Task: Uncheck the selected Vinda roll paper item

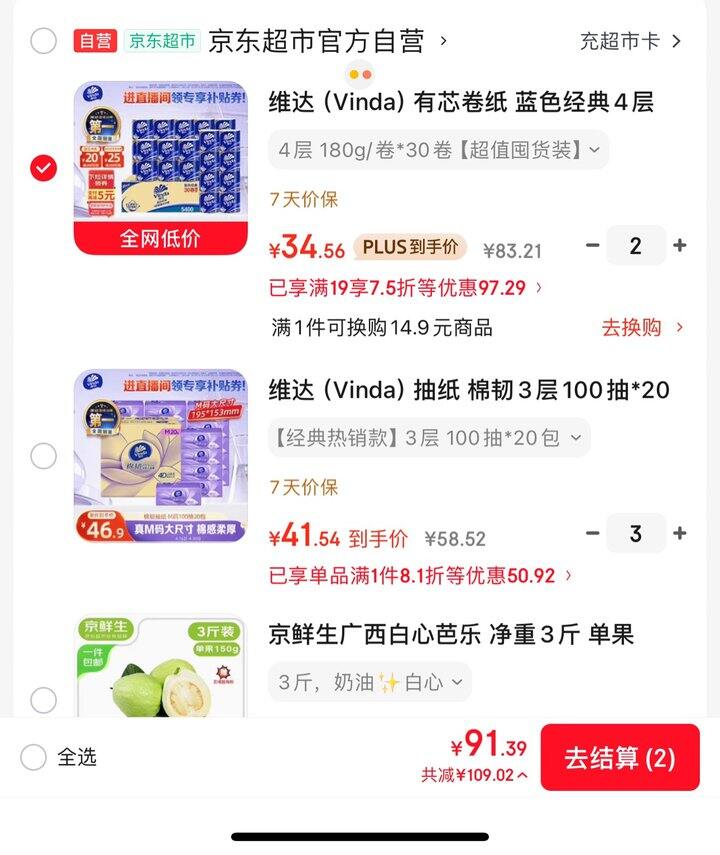Action: point(41,169)
